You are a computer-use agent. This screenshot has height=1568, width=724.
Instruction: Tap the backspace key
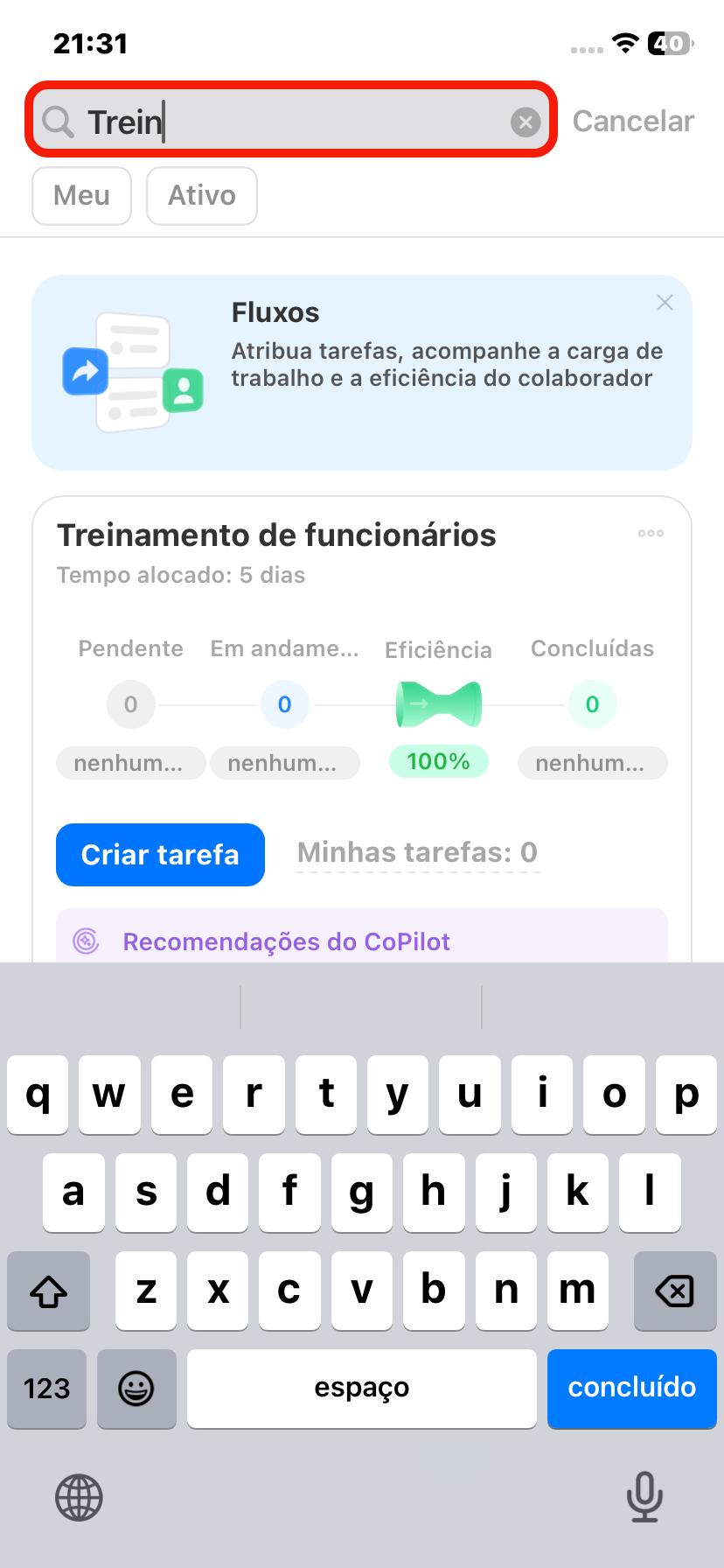click(674, 1291)
